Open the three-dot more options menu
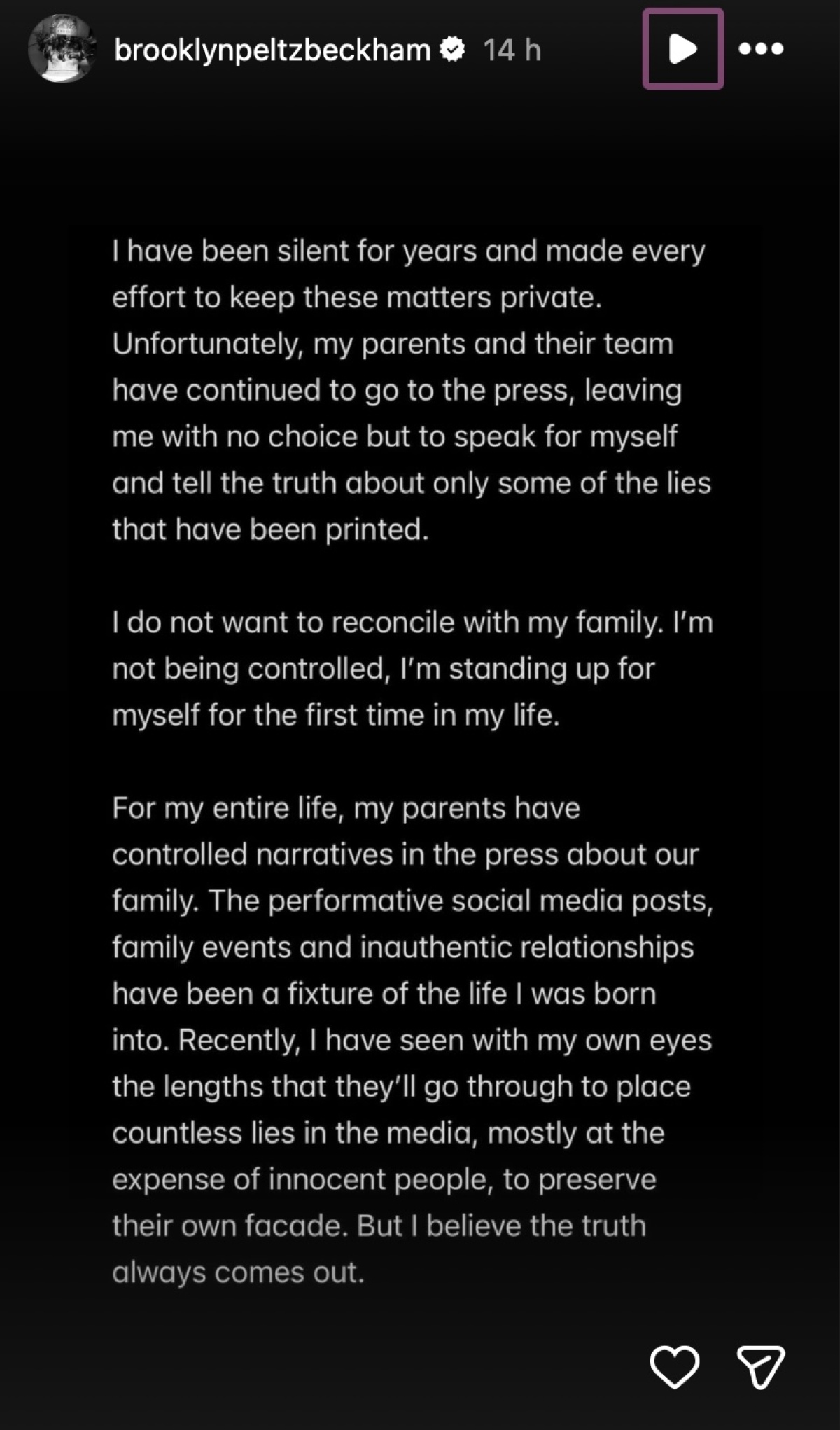The height and width of the screenshot is (1430, 840). (761, 49)
